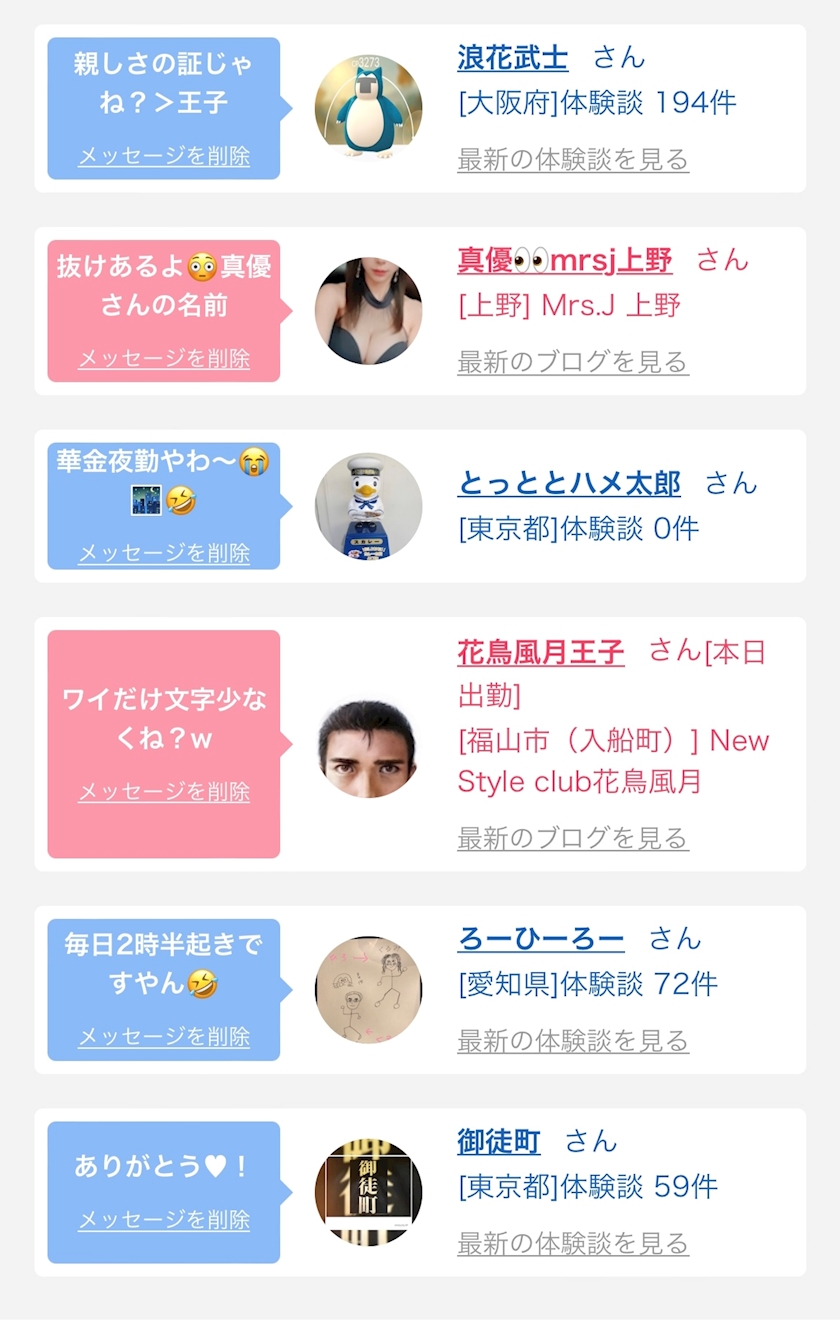840x1324 pixels.
Task: Delete the ありがとう message
Action: [x=164, y=1220]
